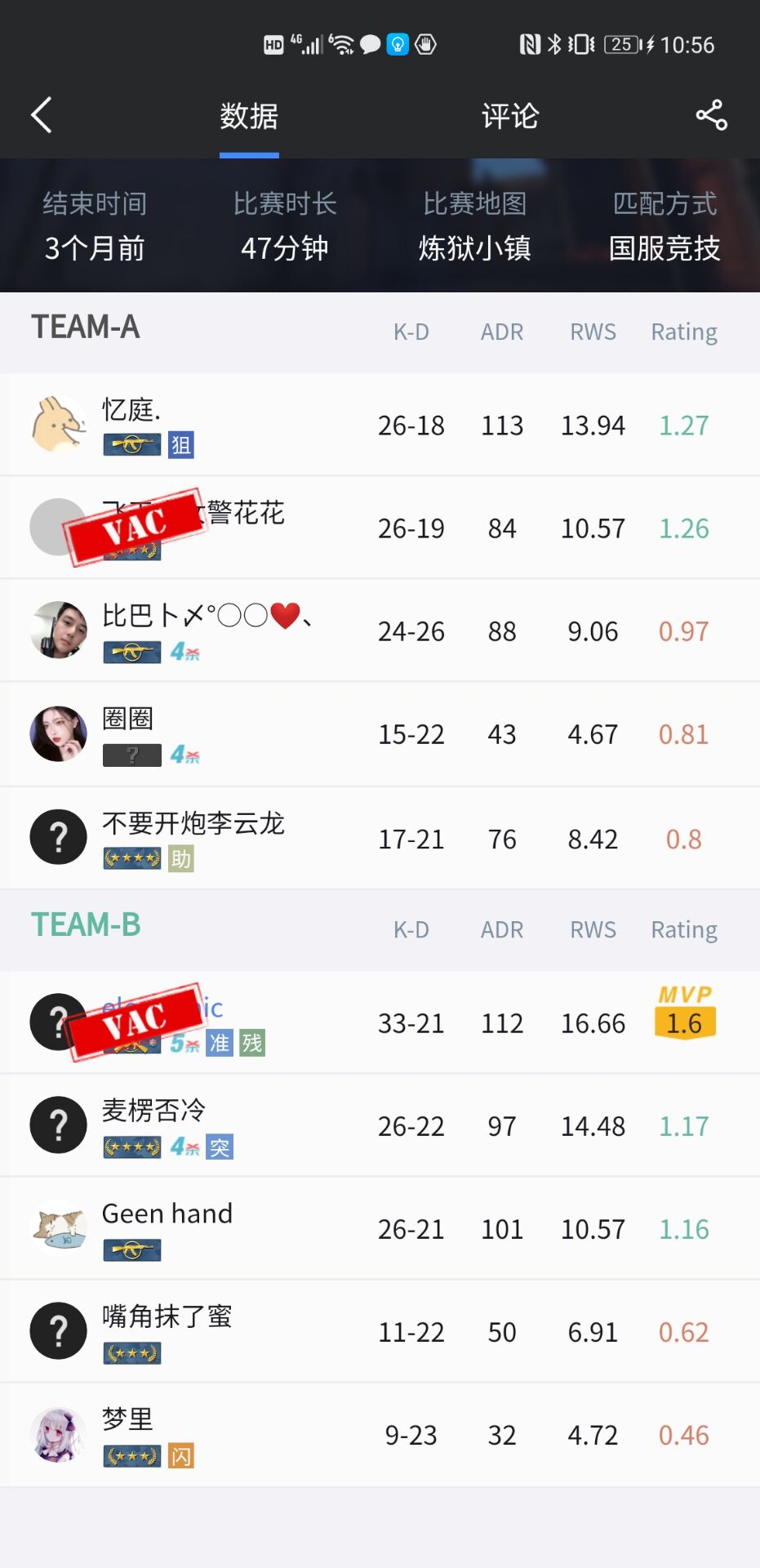The width and height of the screenshot is (760, 1568).
Task: Open player 不要开炮李云龙 row
Action: click(x=380, y=838)
